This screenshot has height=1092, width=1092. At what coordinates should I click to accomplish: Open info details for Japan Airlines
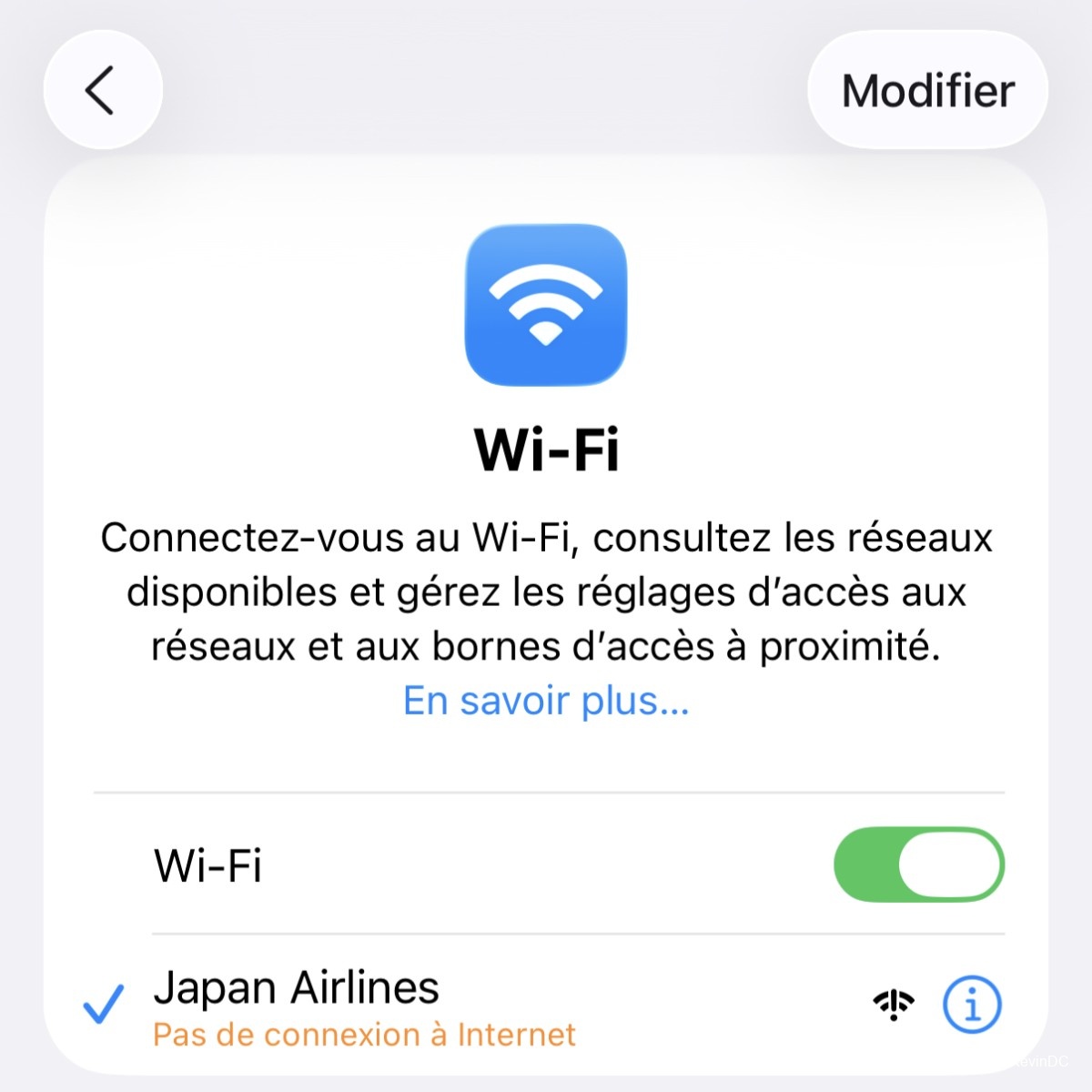[x=972, y=1006]
